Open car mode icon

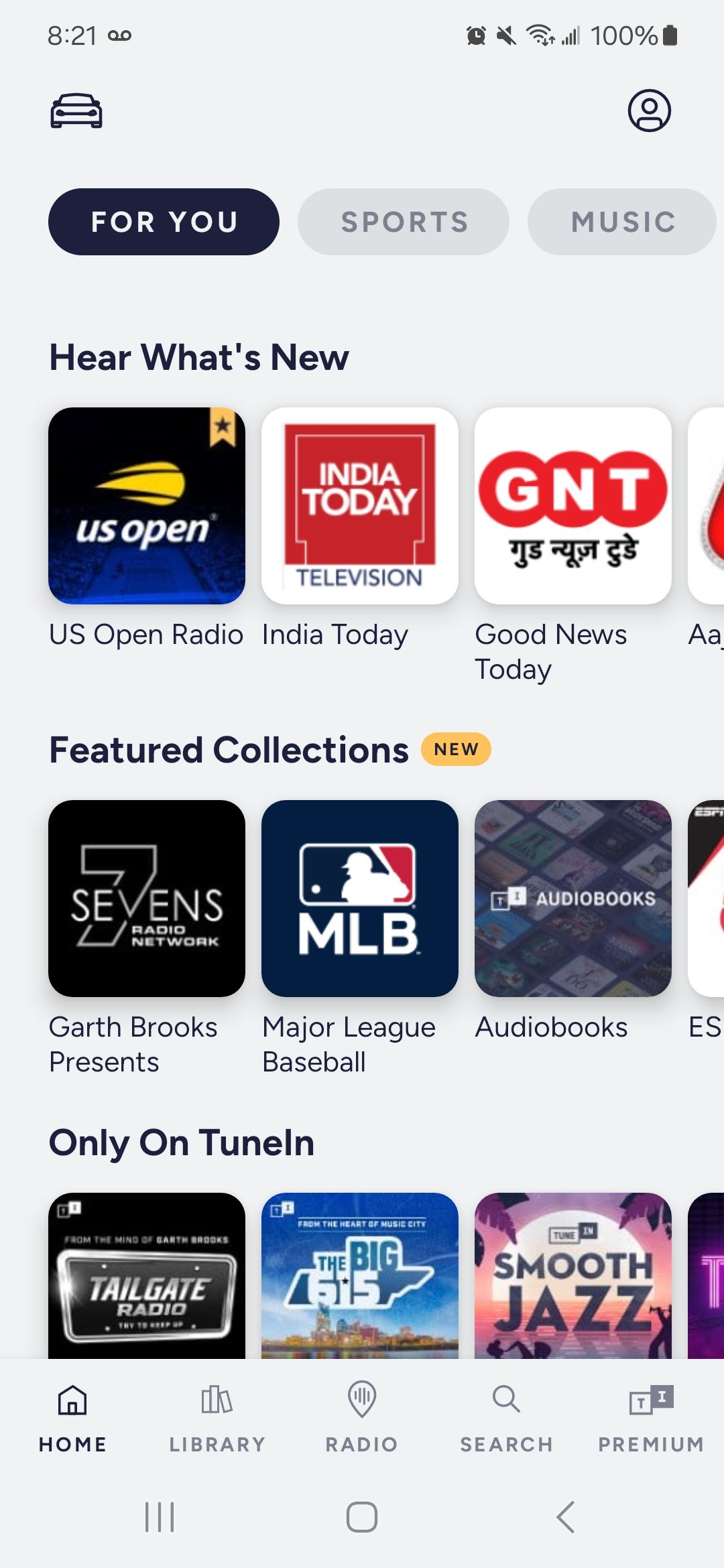[x=76, y=111]
